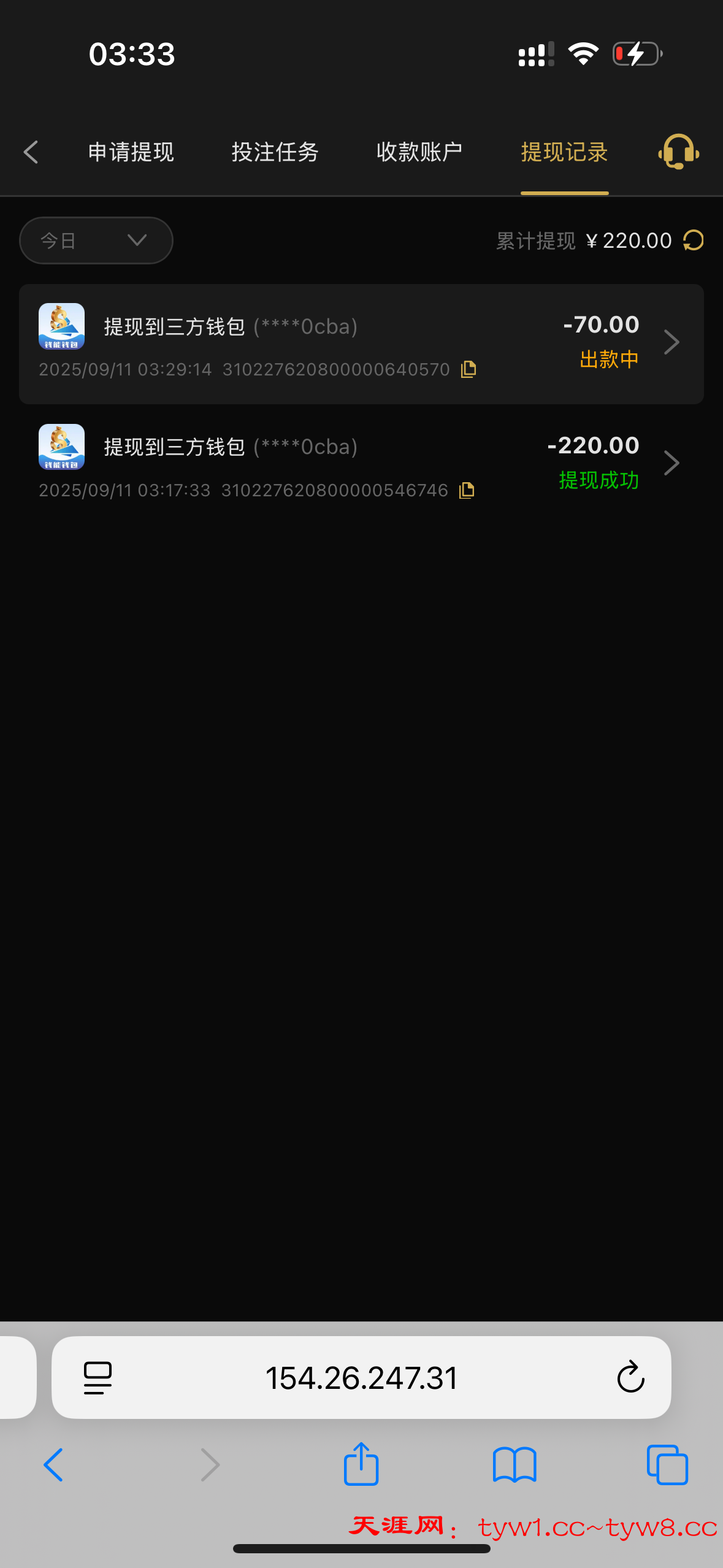
Task: Copy order number ending in 546746
Action: (467, 490)
